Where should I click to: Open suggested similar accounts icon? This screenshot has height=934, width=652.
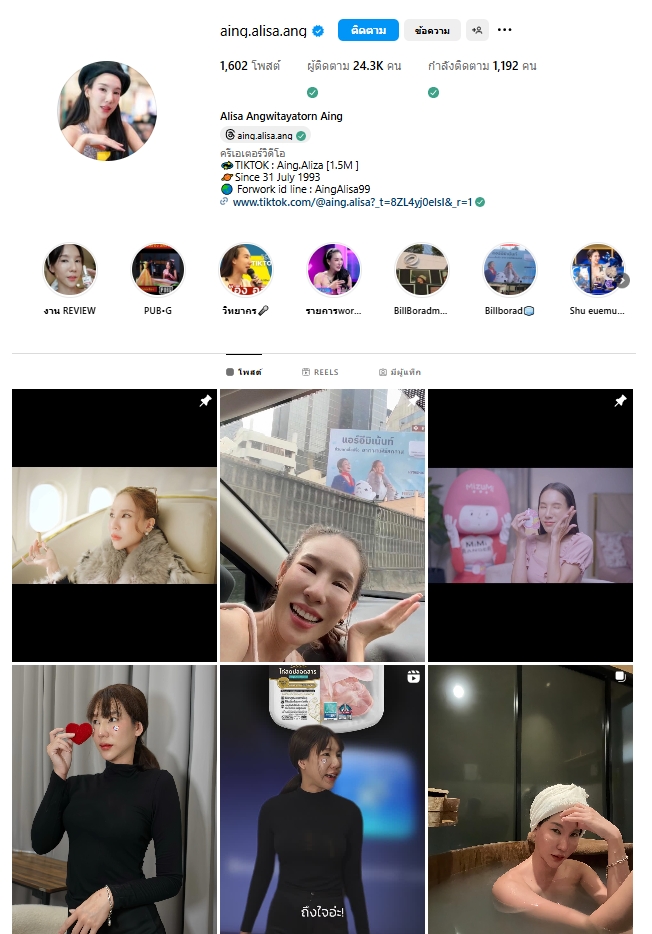pyautogui.click(x=477, y=30)
